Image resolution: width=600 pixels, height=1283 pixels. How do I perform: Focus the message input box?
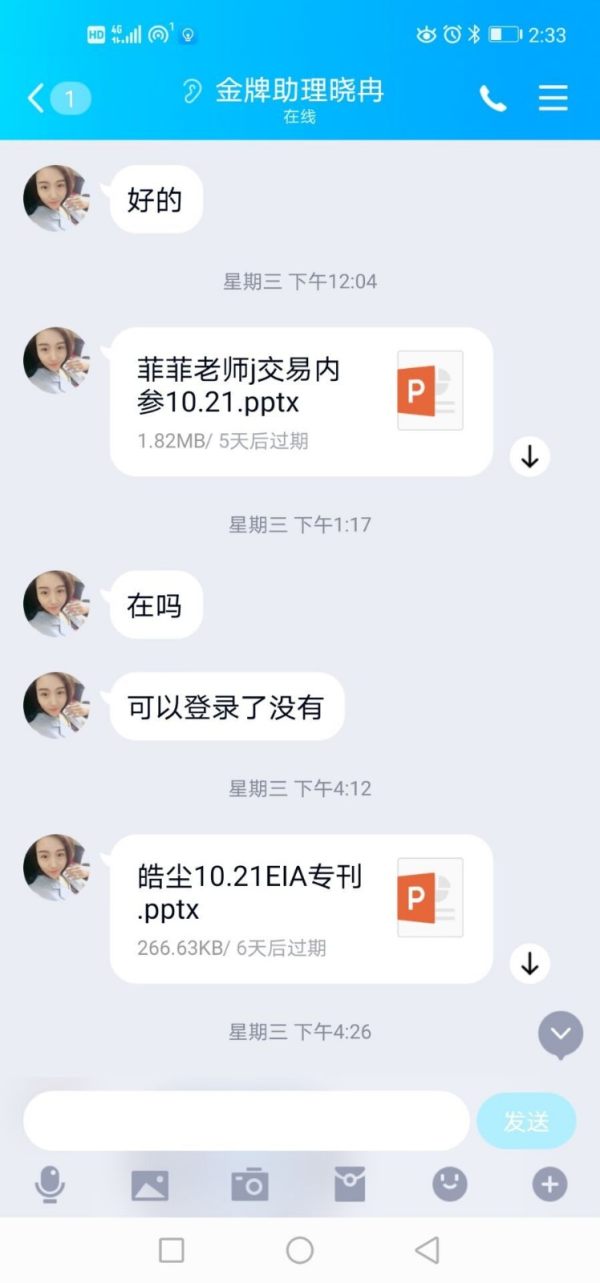click(x=246, y=1121)
